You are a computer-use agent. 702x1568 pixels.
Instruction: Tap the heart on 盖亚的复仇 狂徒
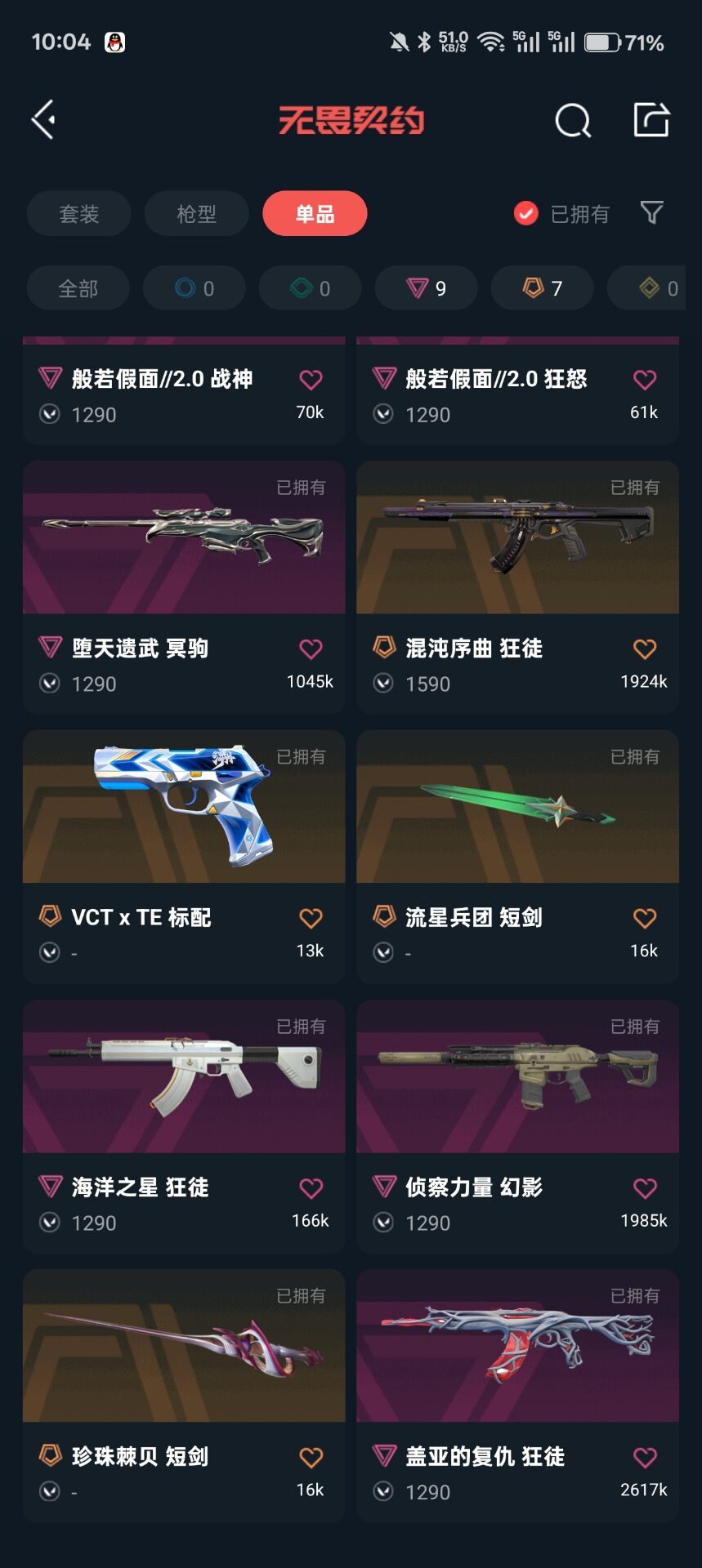[x=644, y=1457]
